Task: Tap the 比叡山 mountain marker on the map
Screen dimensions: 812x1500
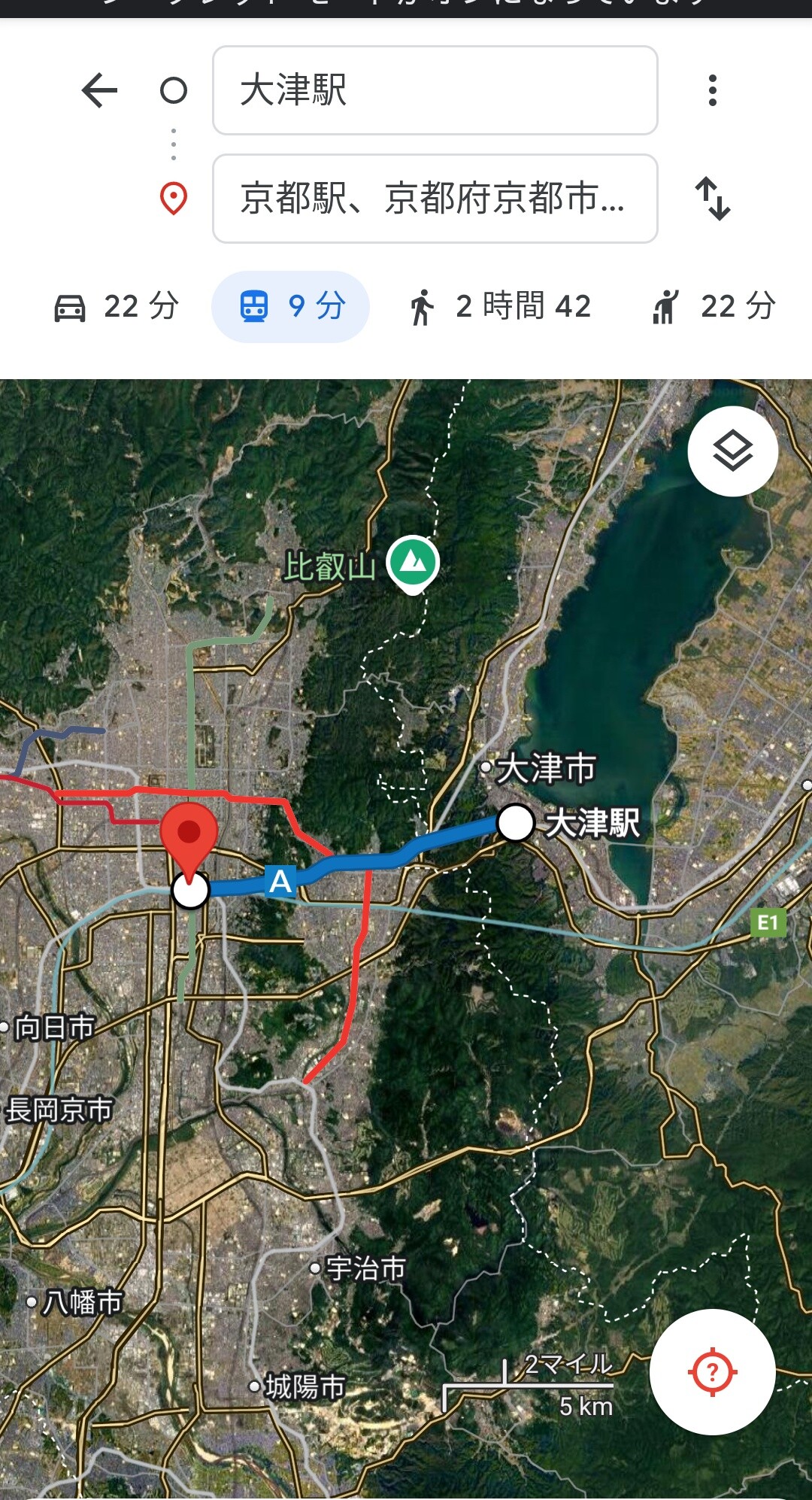Action: 412,563
